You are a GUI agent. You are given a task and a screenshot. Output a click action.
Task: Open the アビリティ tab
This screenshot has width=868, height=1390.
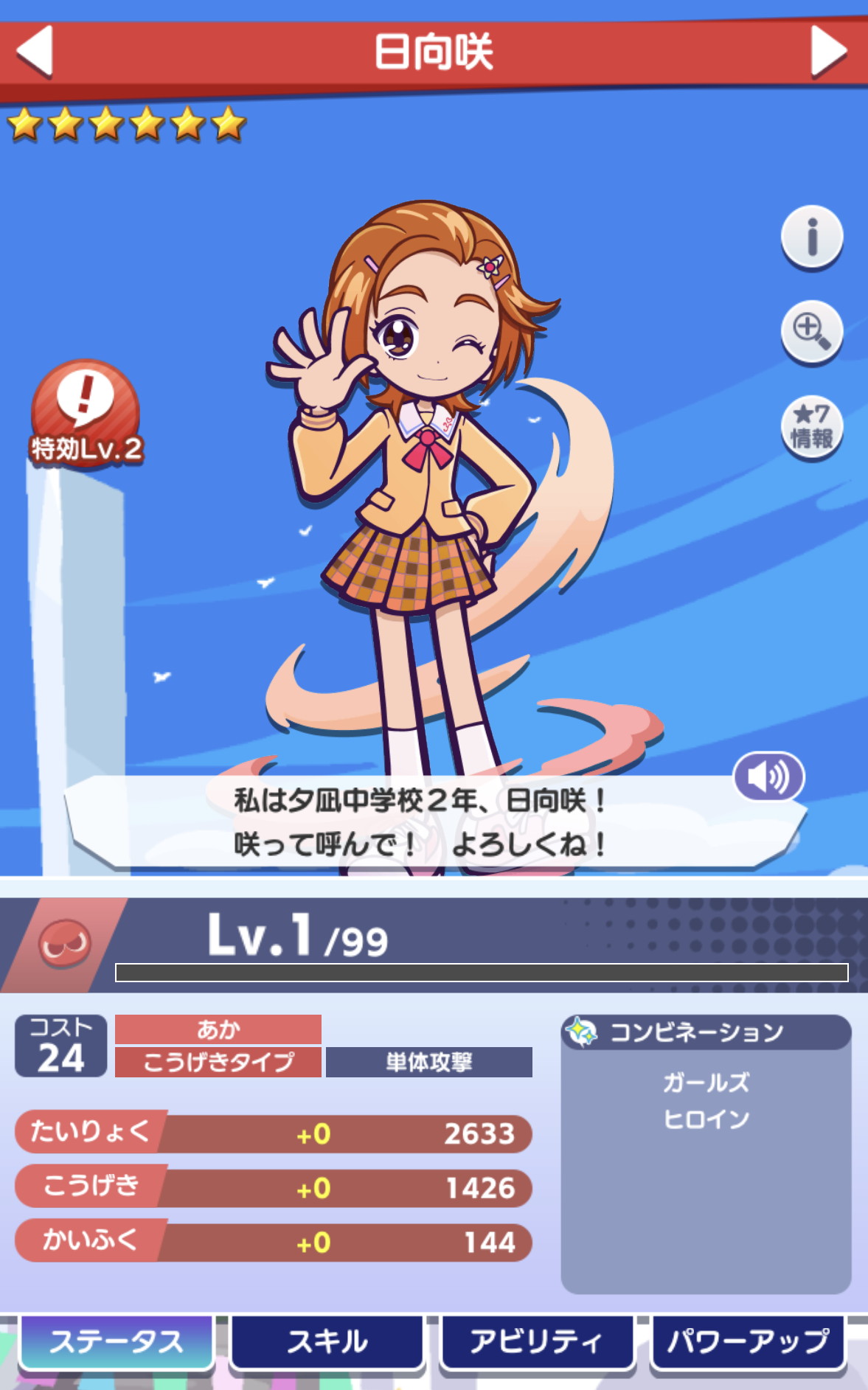(537, 1342)
